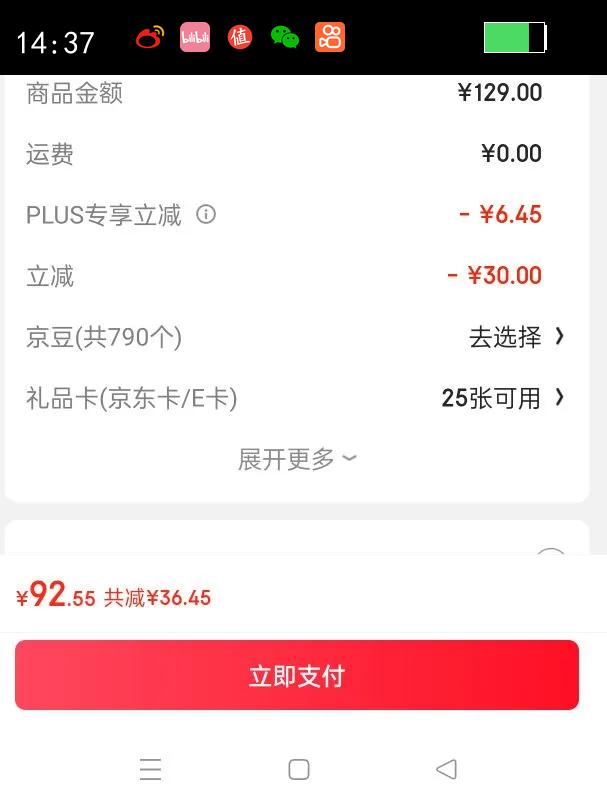607x808 pixels.
Task: Tap 立即支付 to pay now
Action: (x=297, y=676)
